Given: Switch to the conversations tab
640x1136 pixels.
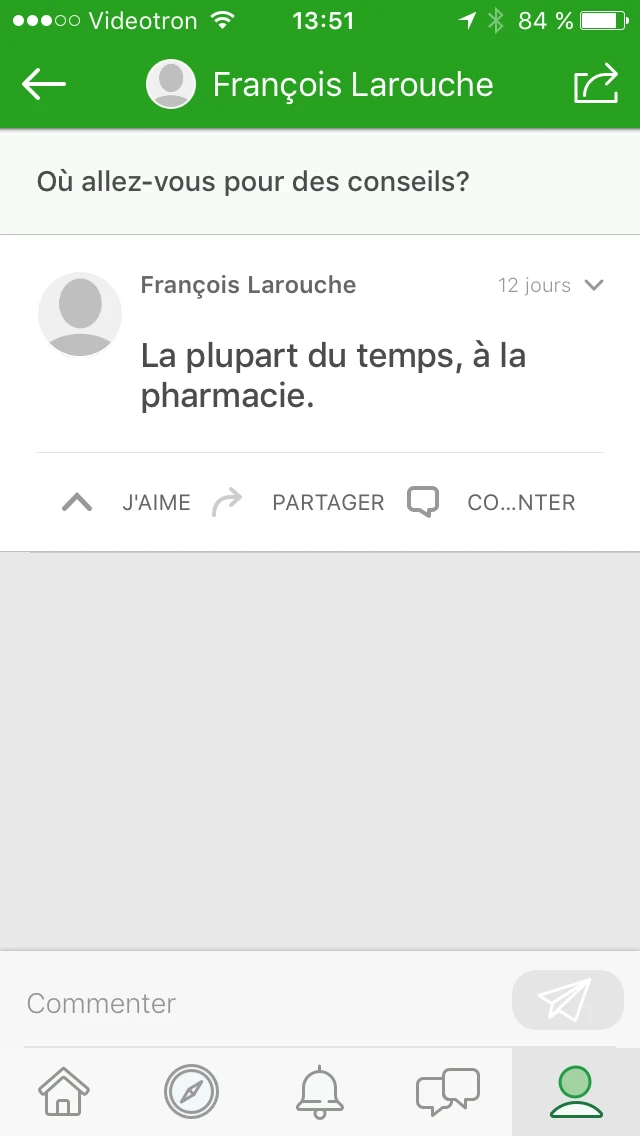Looking at the screenshot, I should click(x=447, y=1091).
